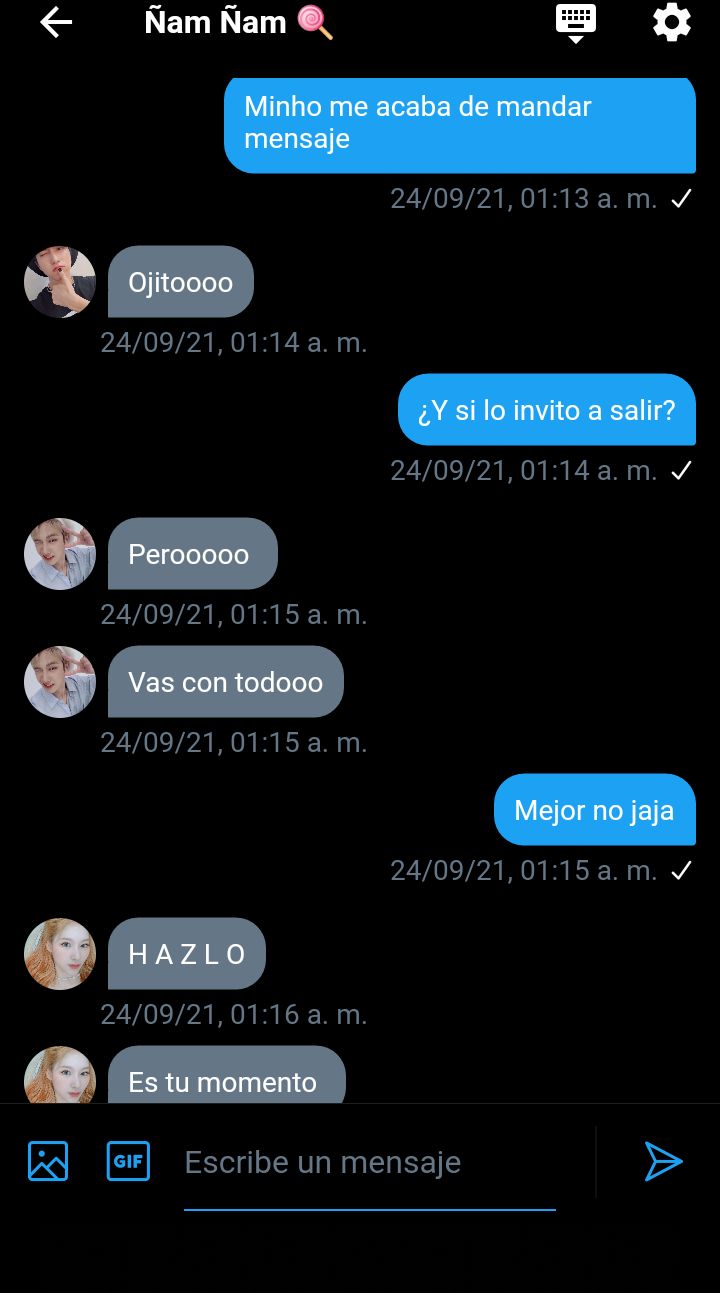Open the GIF picker
The image size is (720, 1293).
click(128, 1161)
